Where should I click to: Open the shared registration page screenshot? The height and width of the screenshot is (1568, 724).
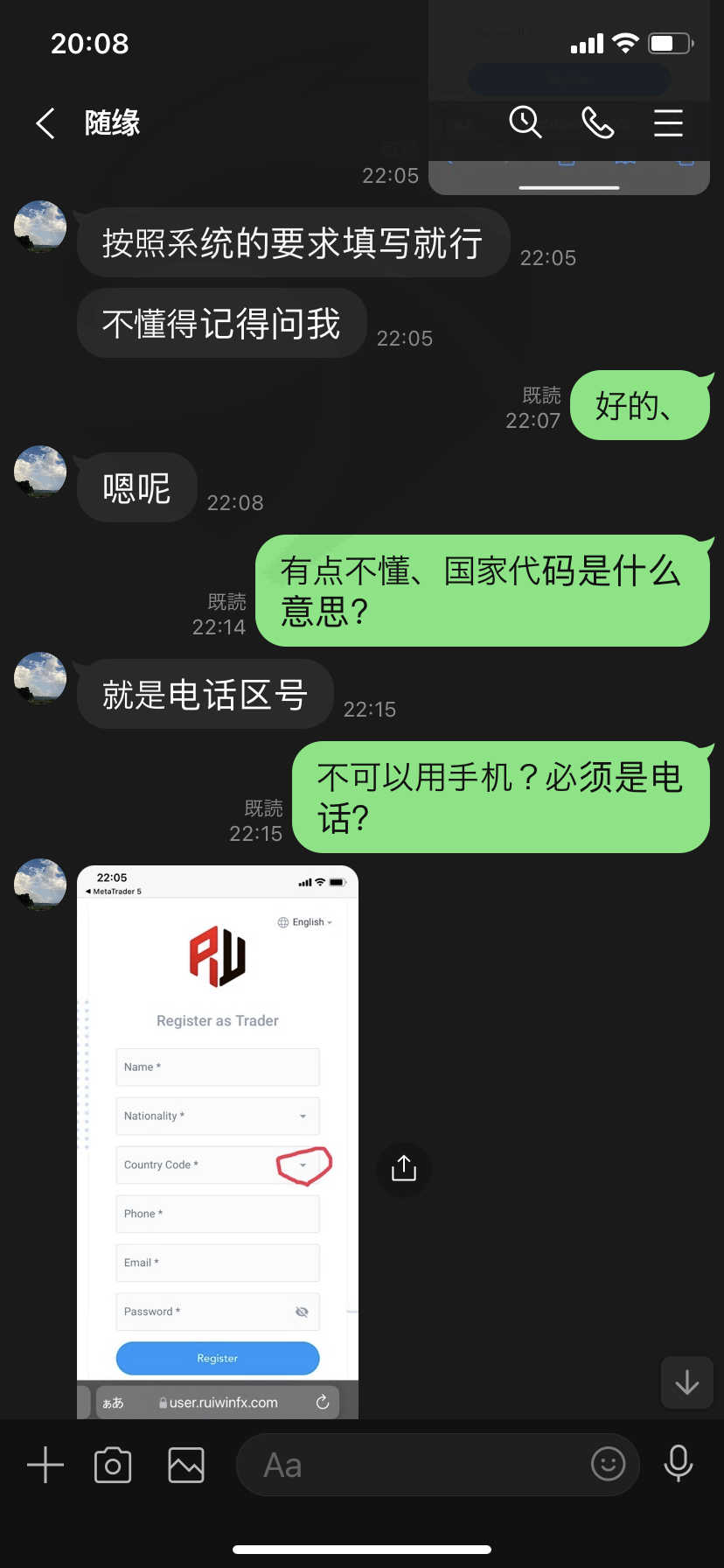pyautogui.click(x=218, y=1142)
